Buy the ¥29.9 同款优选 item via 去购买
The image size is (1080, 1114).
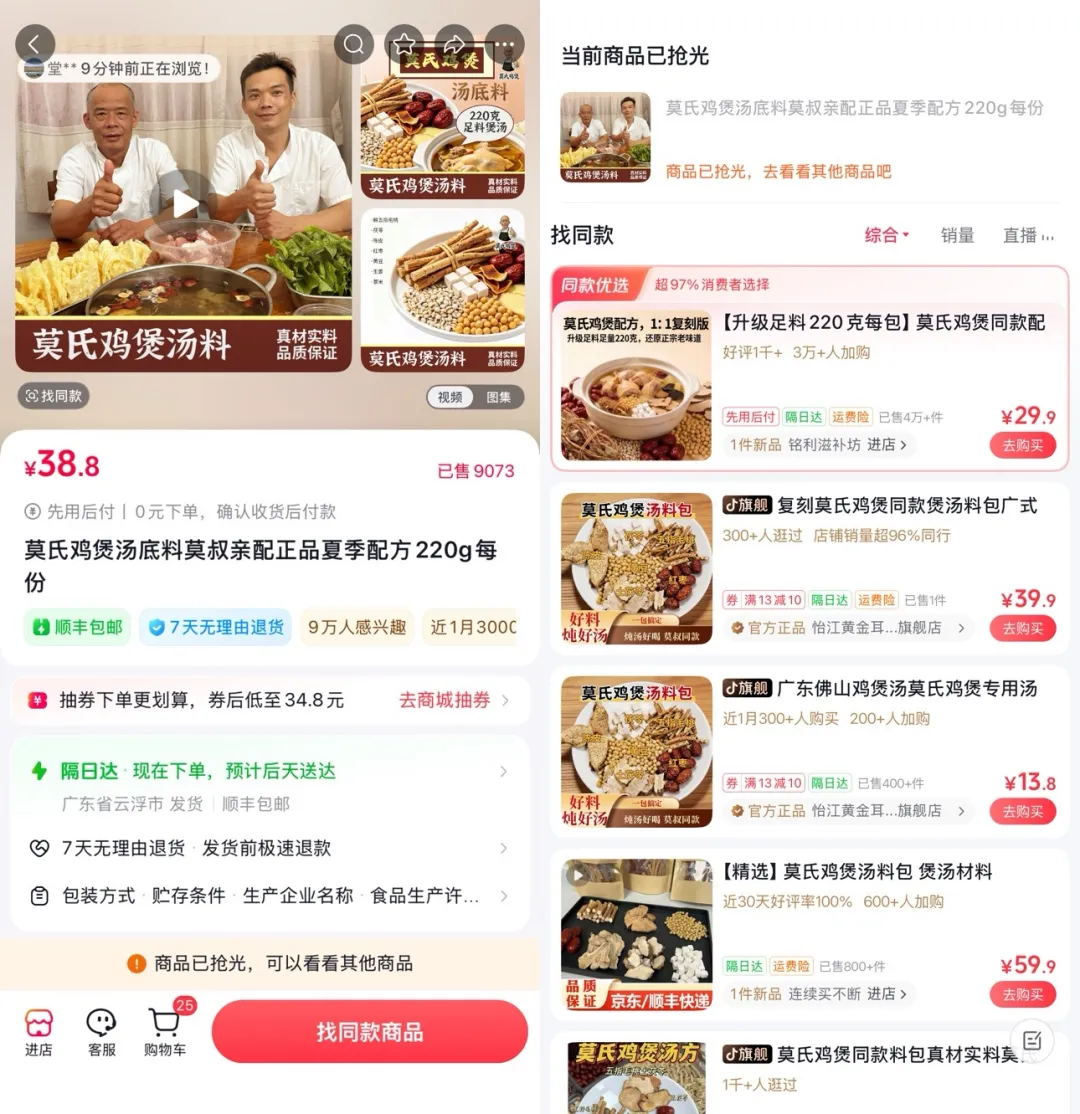pyautogui.click(x=1022, y=445)
